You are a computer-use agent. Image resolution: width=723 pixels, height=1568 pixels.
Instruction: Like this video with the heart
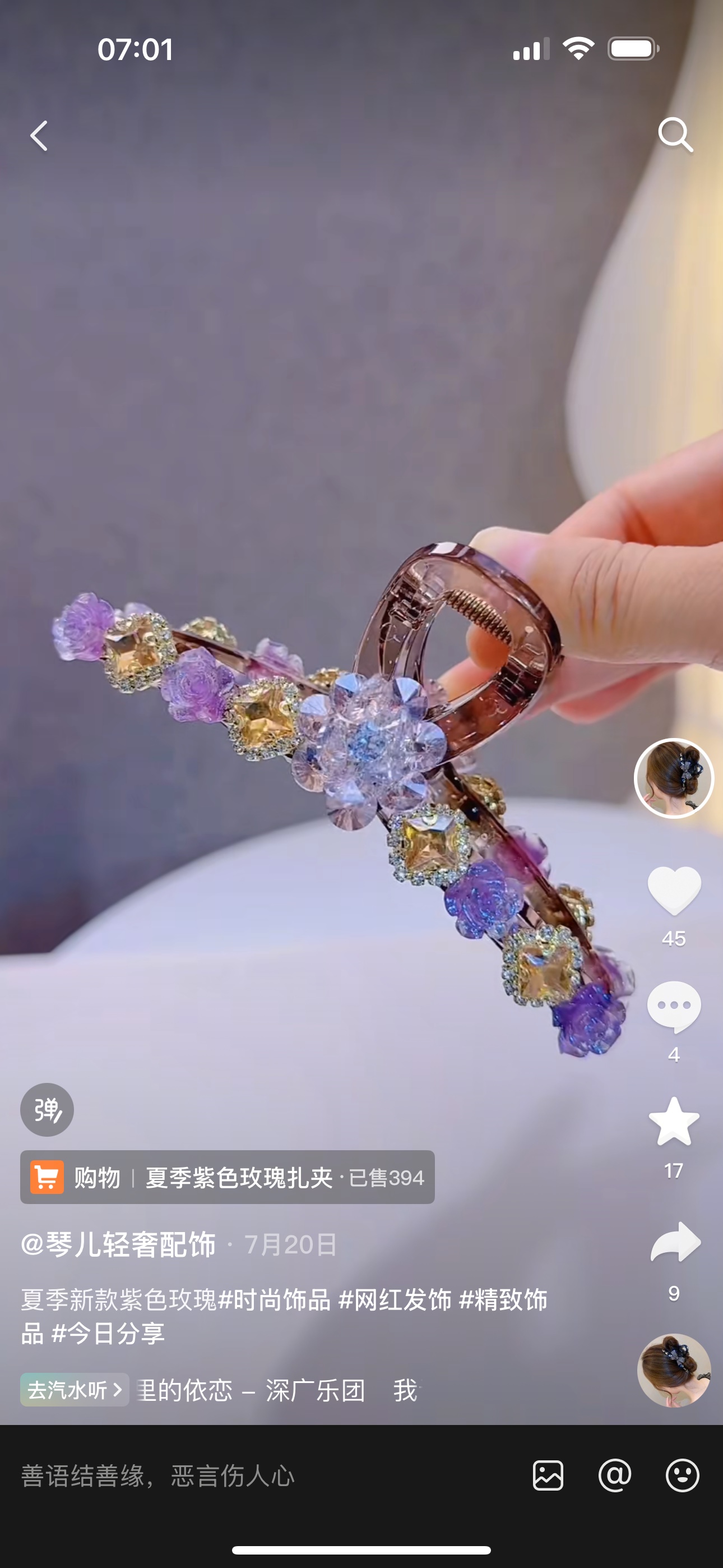tap(674, 890)
